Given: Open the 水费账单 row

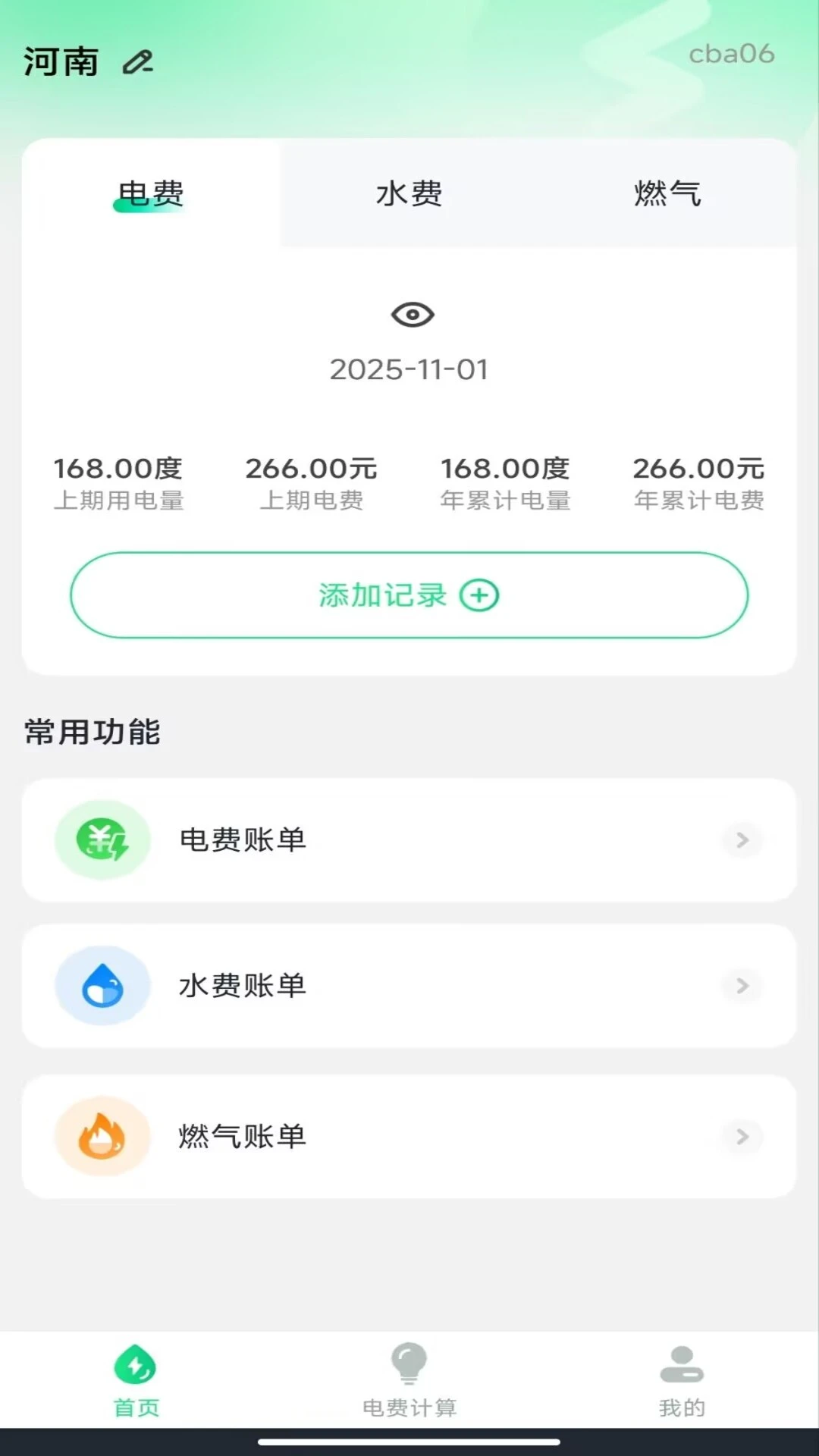Looking at the screenshot, I should (409, 986).
